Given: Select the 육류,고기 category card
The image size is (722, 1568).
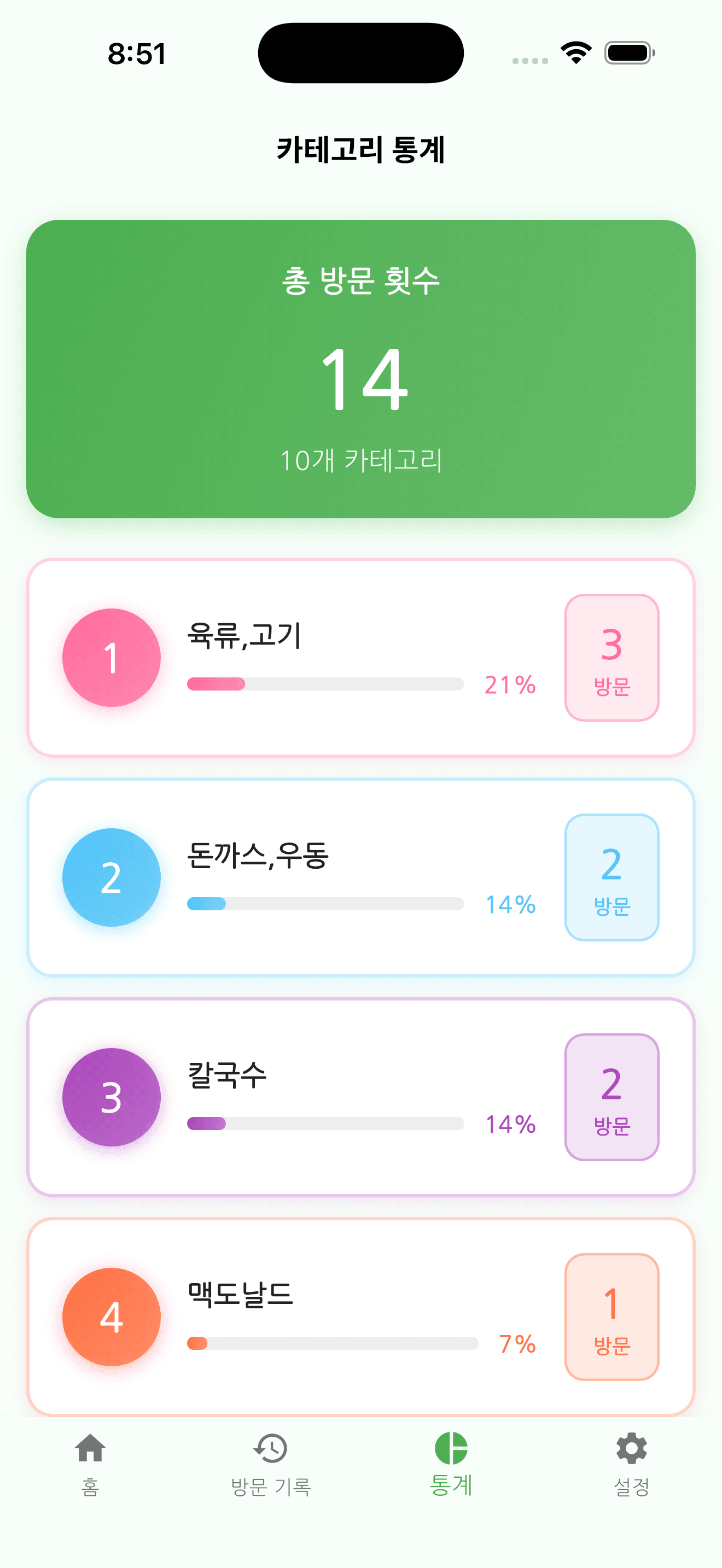Looking at the screenshot, I should (x=361, y=657).
